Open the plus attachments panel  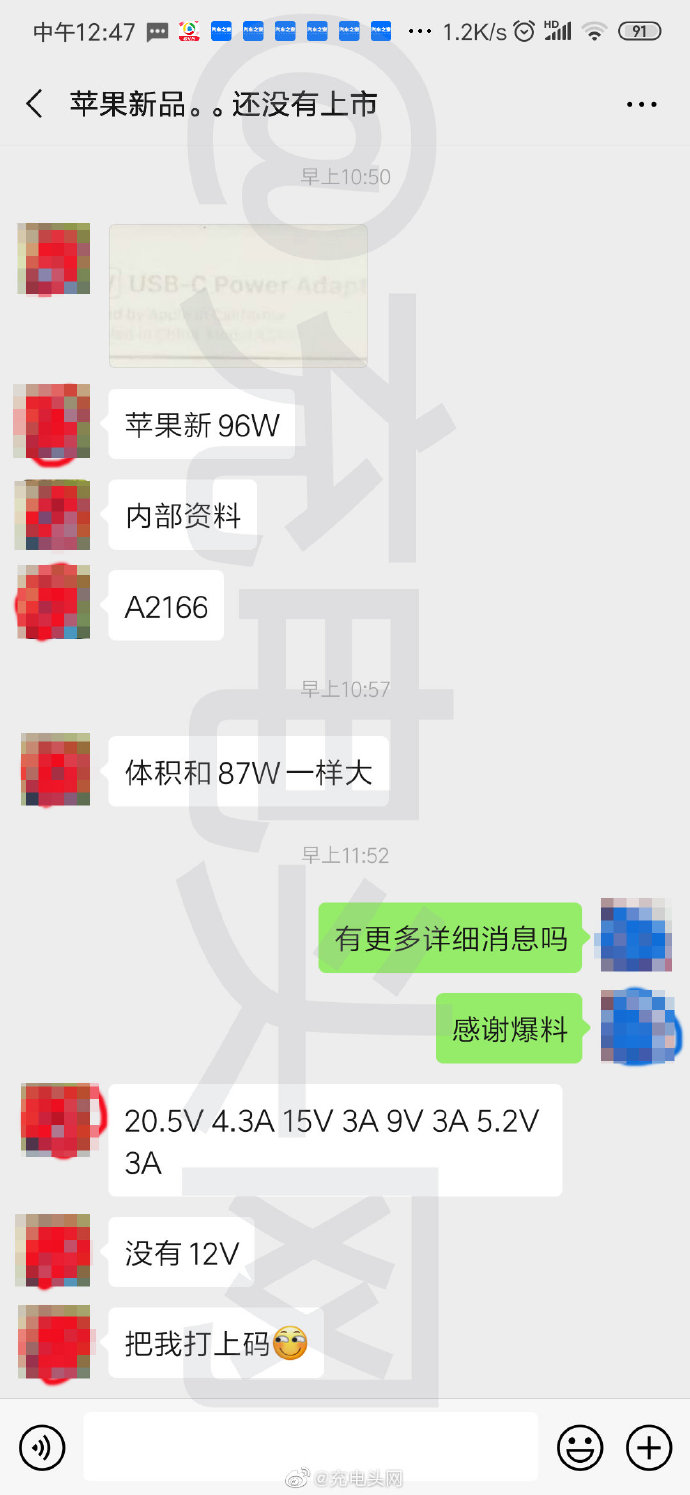point(648,1447)
